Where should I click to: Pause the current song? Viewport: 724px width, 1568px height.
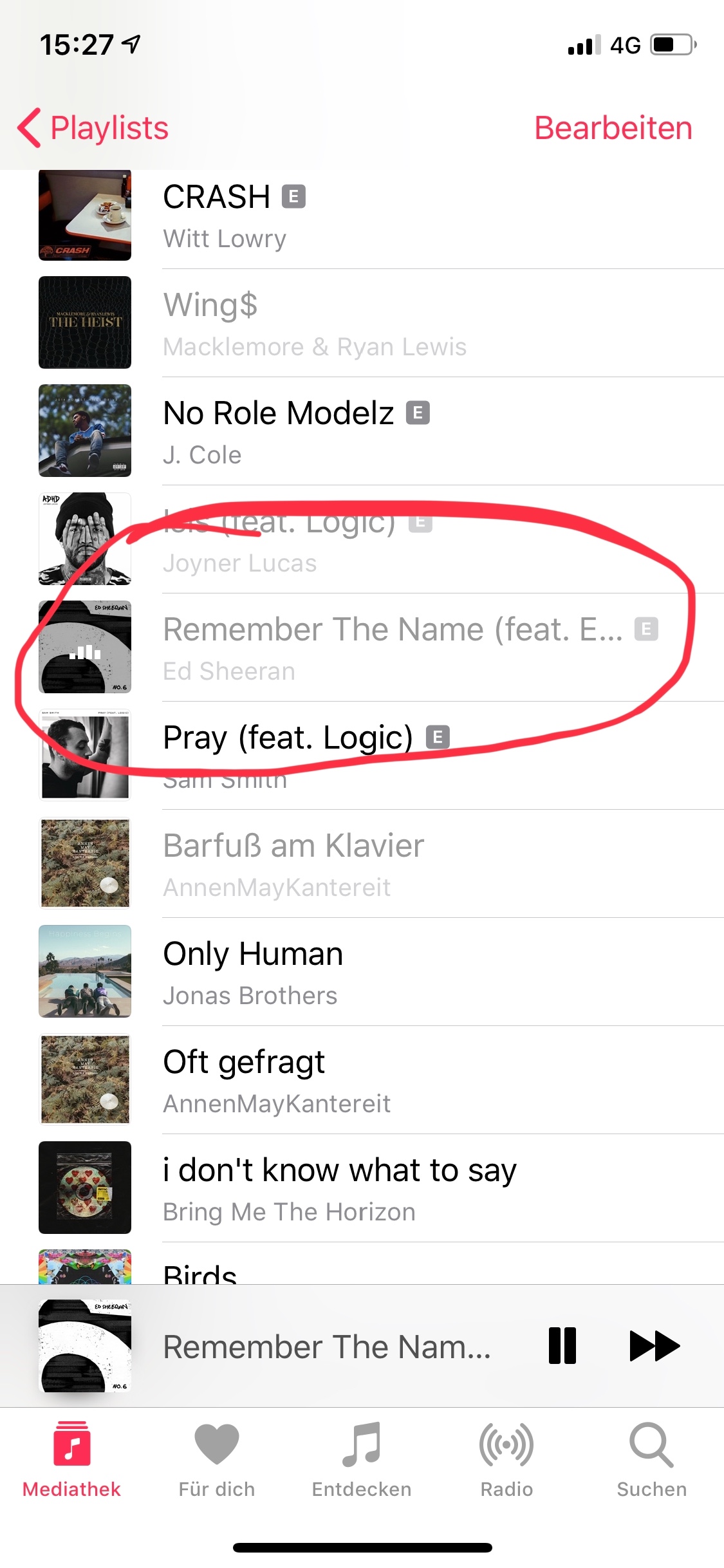pyautogui.click(x=562, y=1346)
